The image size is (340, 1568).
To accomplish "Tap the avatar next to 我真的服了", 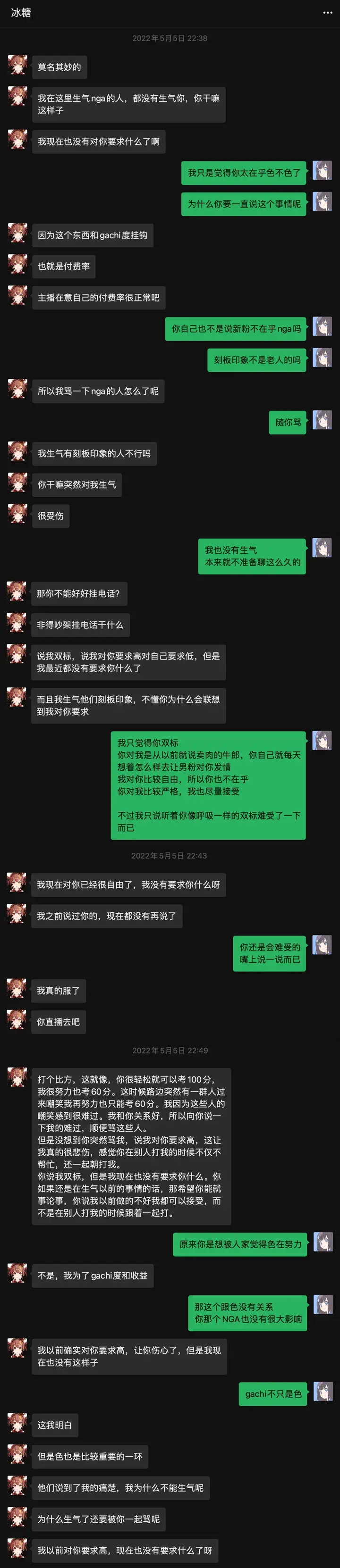I will coord(17,988).
